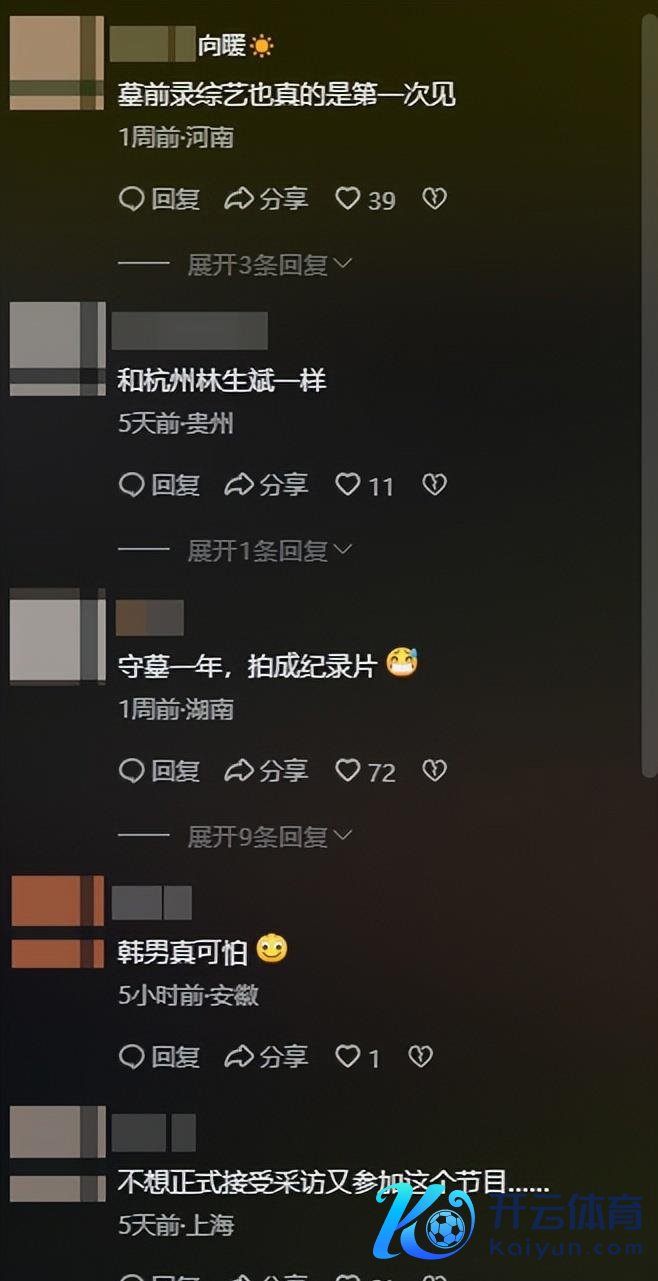Viewport: 658px width, 1281px height.
Task: Share the comment '和杭州林生斌一样'
Action: [x=266, y=485]
